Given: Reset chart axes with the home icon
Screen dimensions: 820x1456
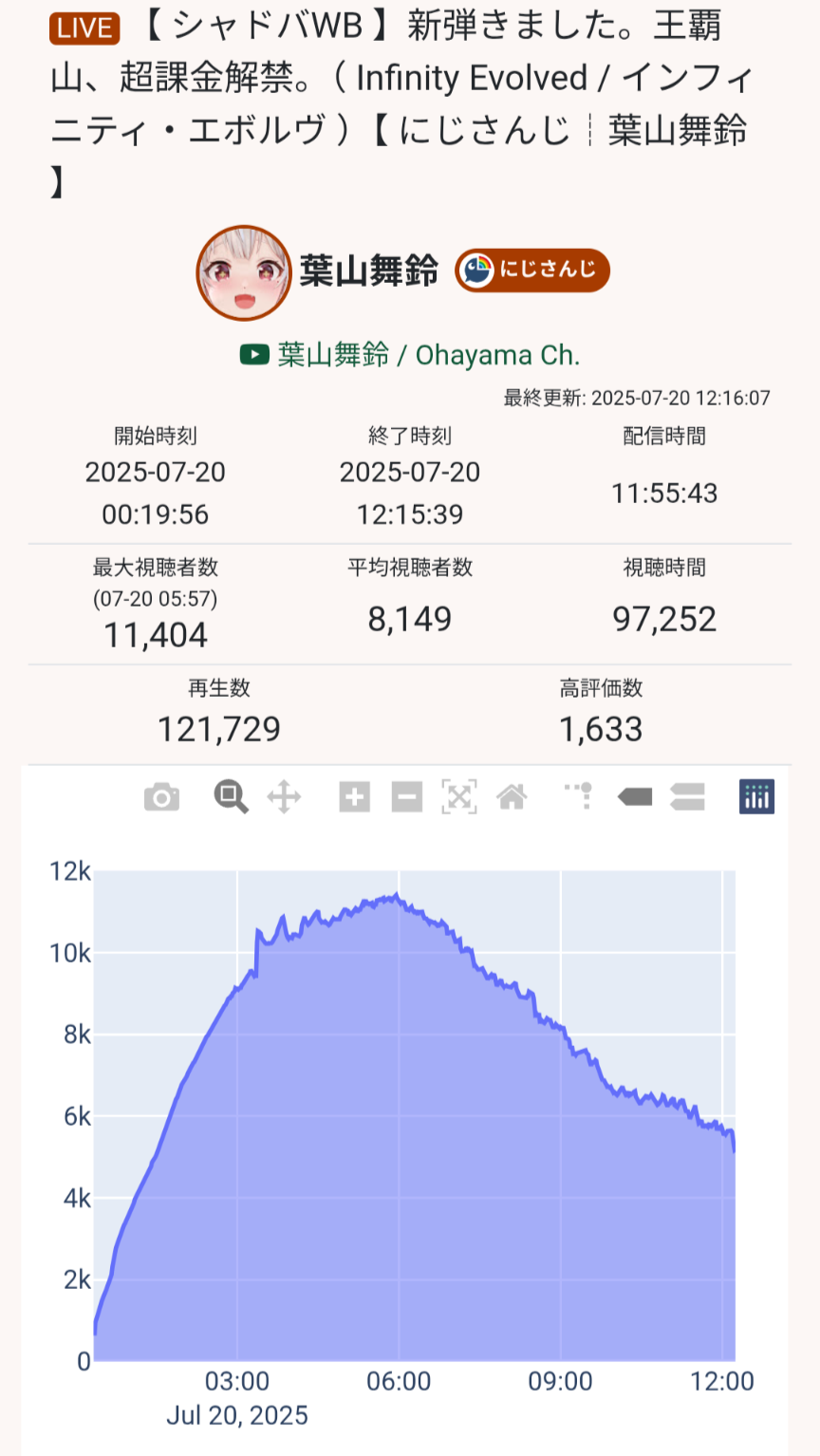Looking at the screenshot, I should pos(512,797).
